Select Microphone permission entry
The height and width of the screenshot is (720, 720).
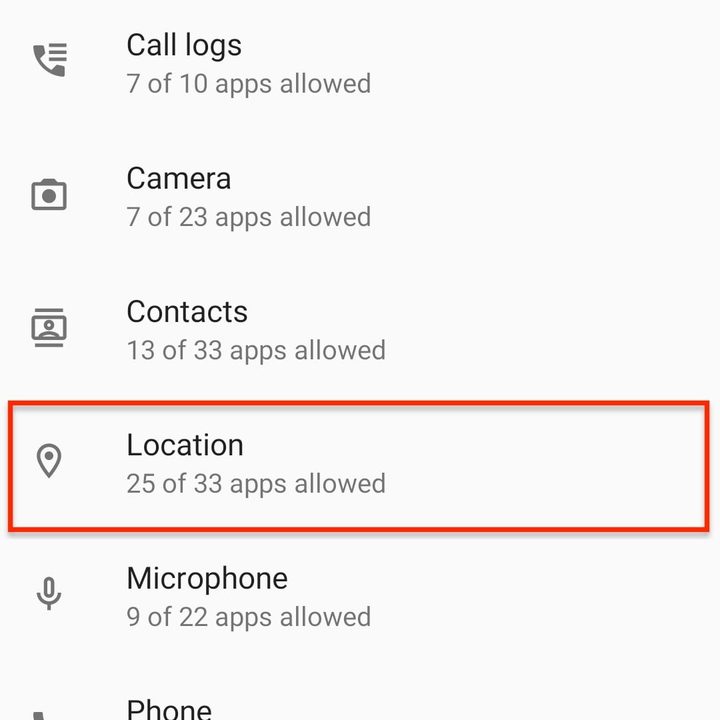pyautogui.click(x=248, y=597)
